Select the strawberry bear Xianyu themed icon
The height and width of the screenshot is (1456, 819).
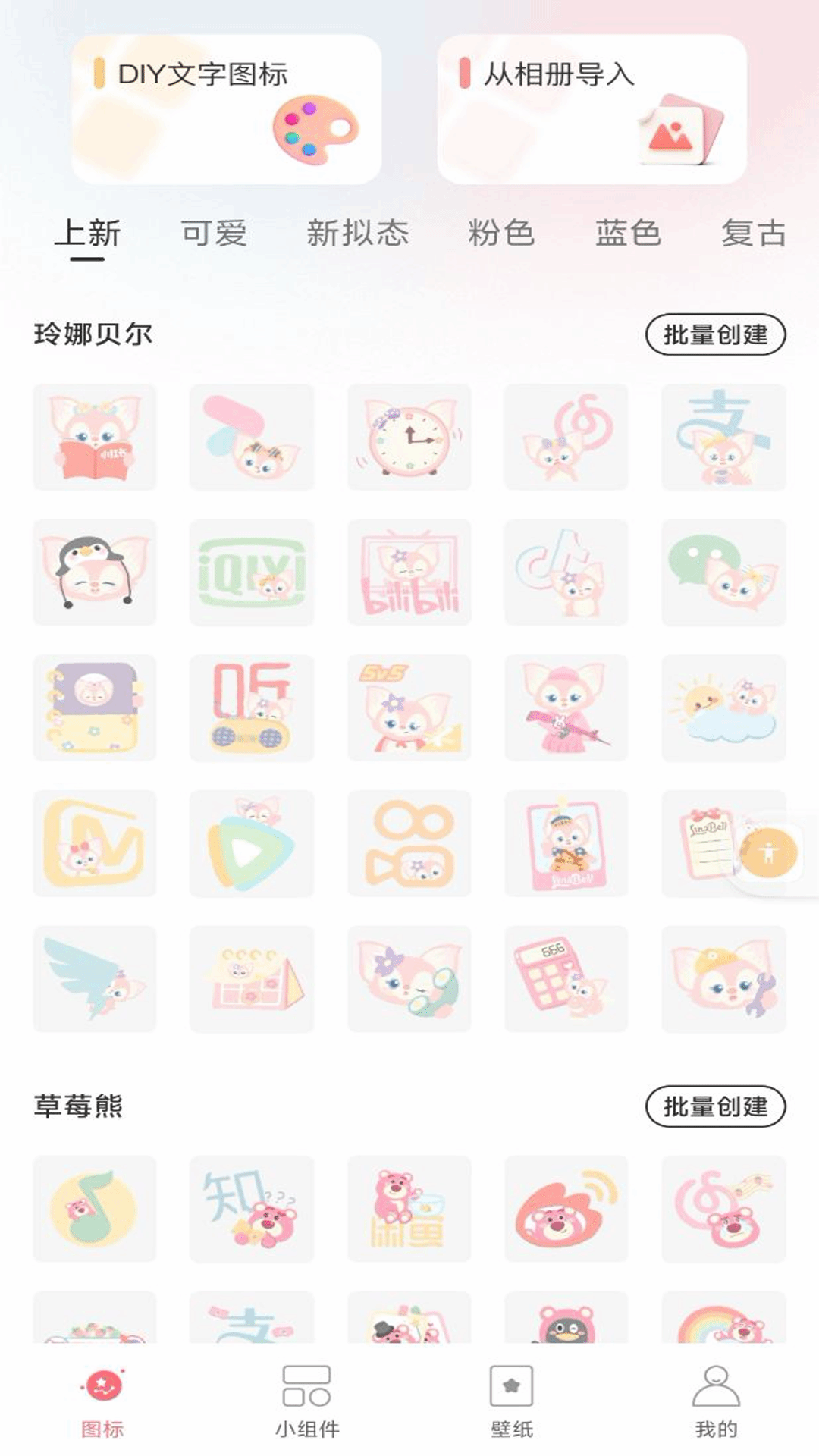tap(409, 1210)
